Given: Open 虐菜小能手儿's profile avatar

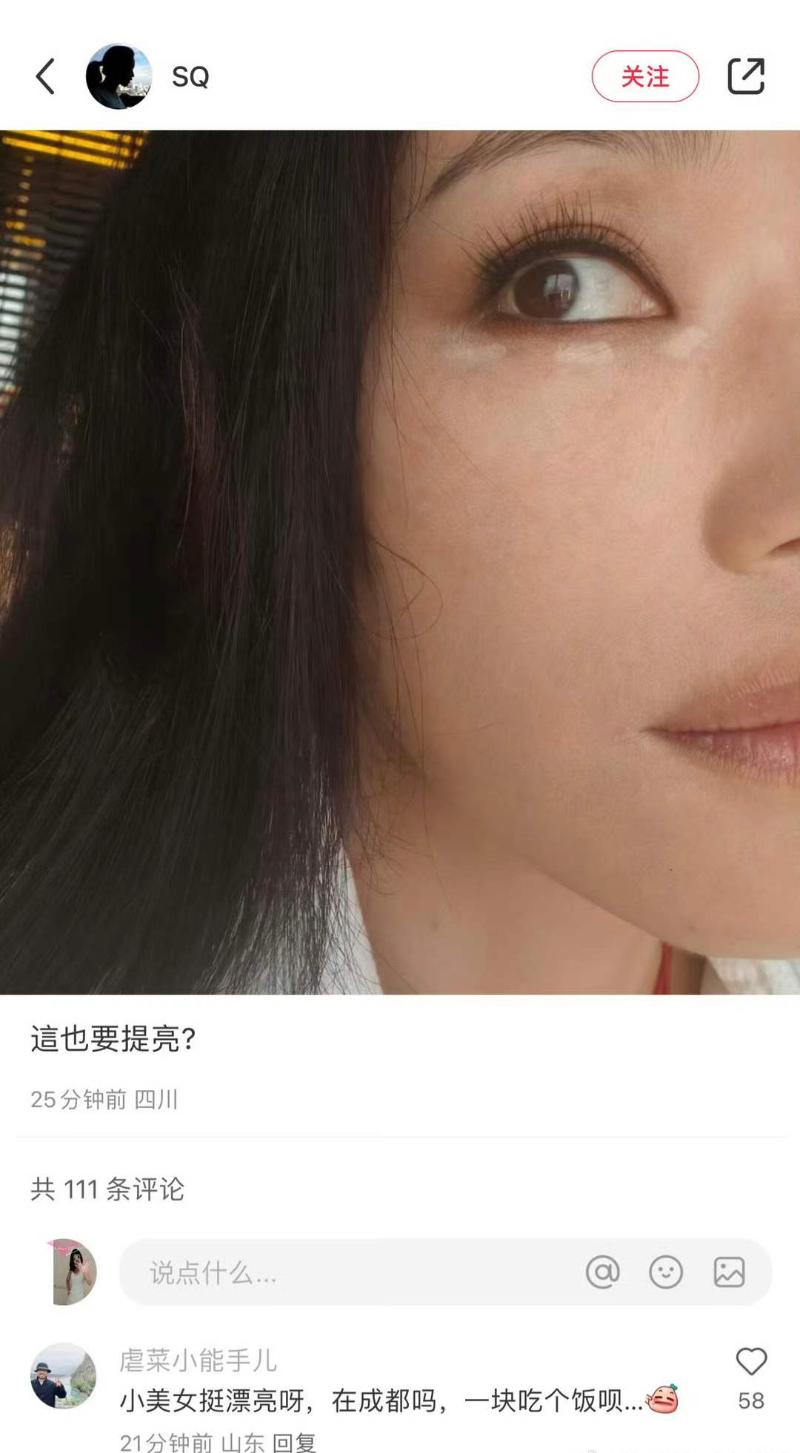Looking at the screenshot, I should (63, 1376).
